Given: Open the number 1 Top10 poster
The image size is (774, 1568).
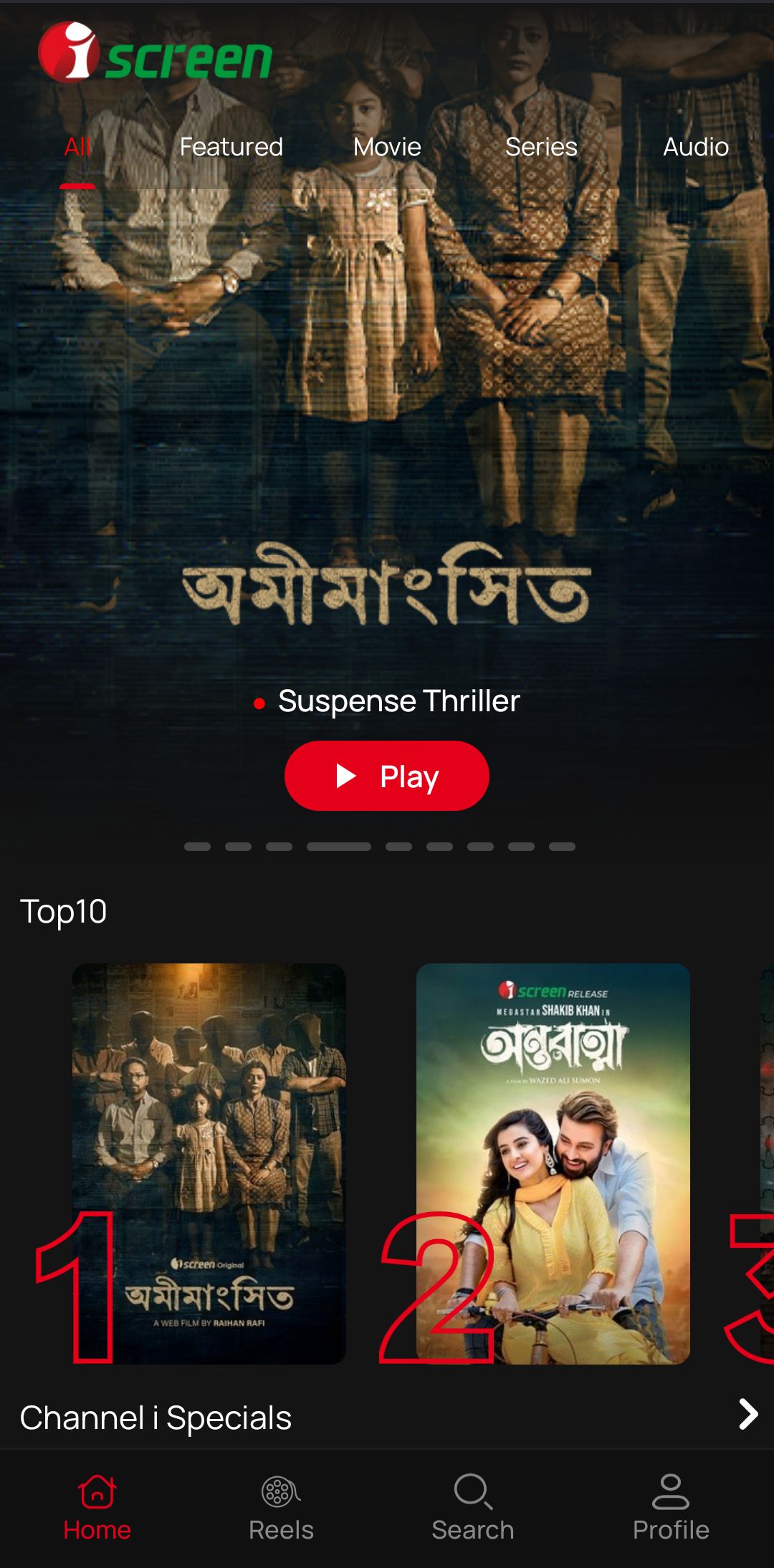Looking at the screenshot, I should [209, 1163].
